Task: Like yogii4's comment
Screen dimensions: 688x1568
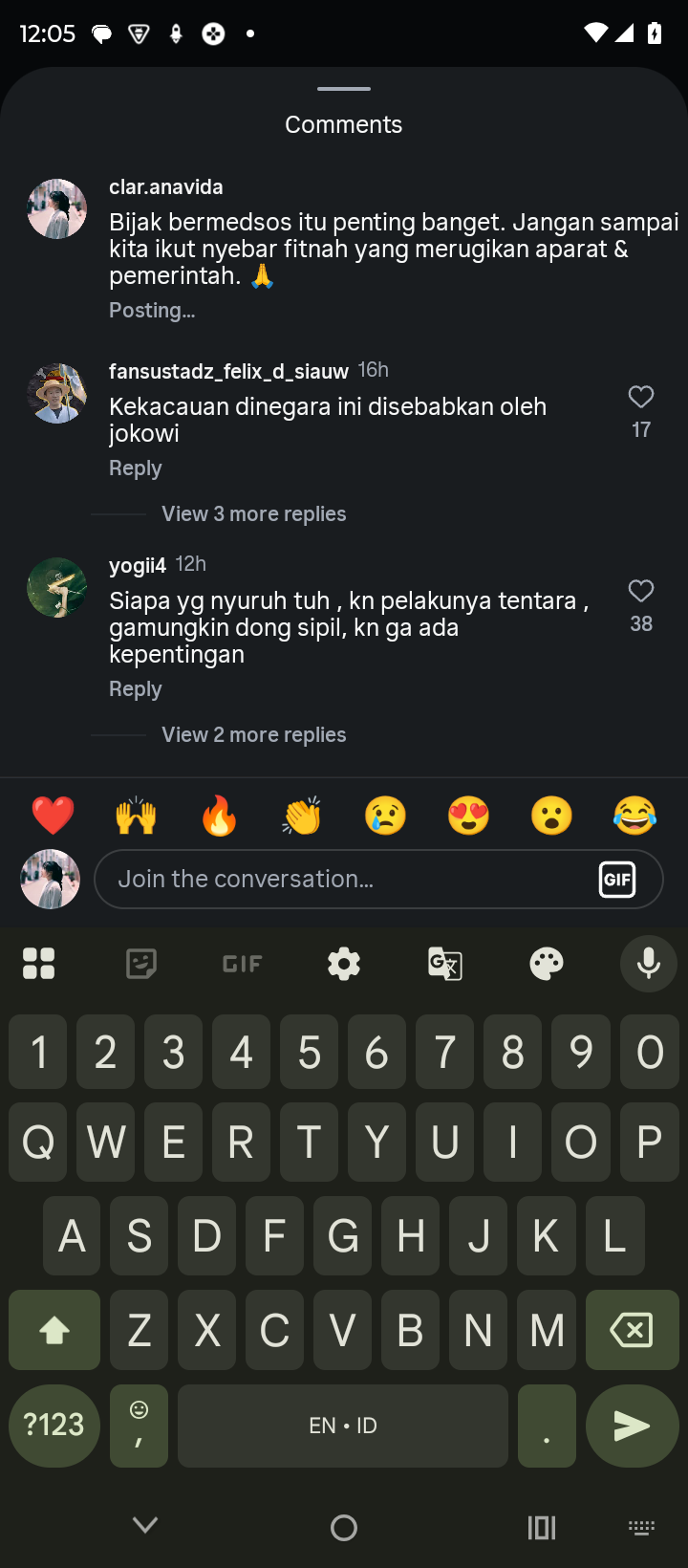Action: pyautogui.click(x=641, y=591)
